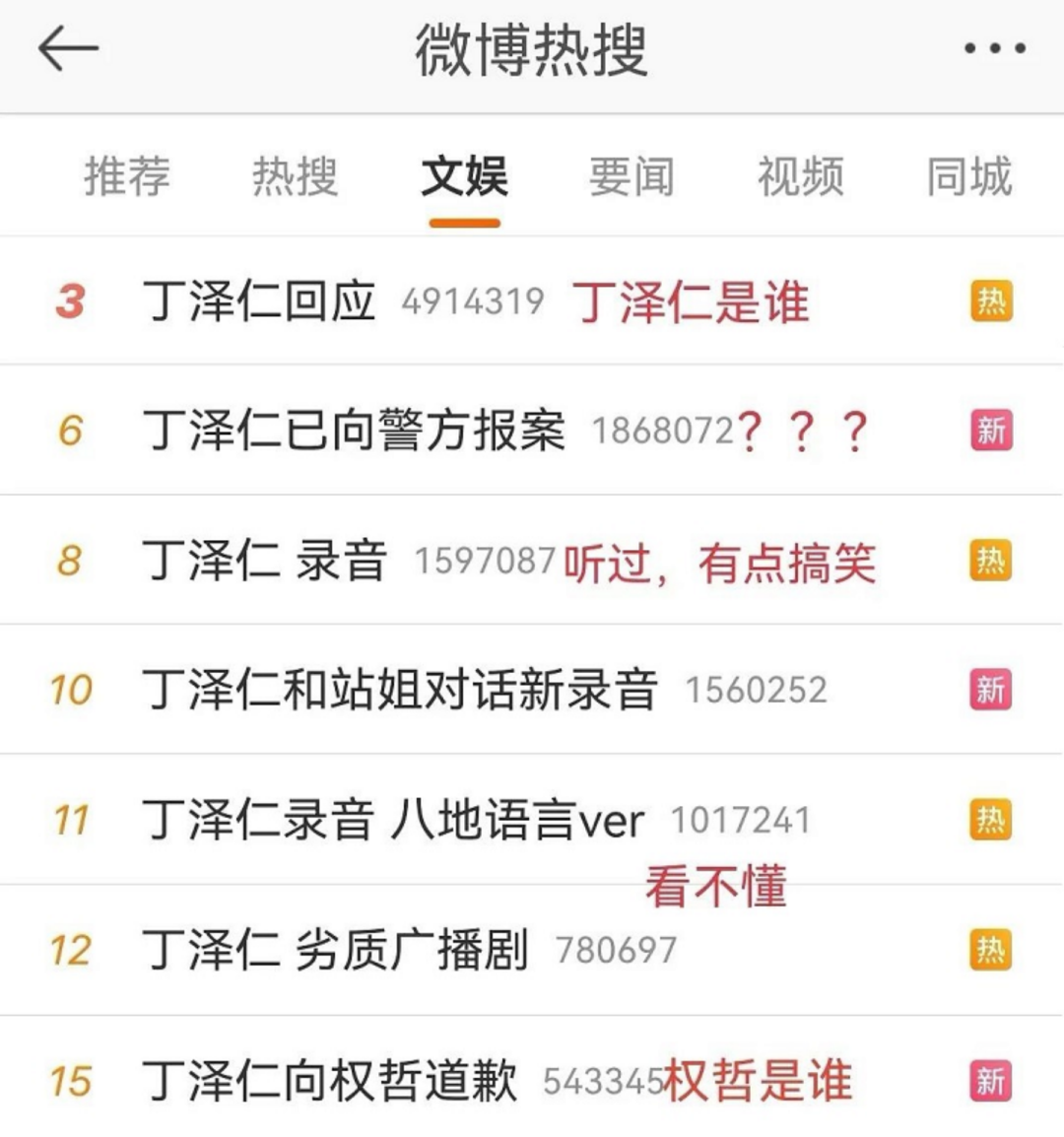Open 丁泽仁录音 八地语言ver topic

click(x=393, y=820)
